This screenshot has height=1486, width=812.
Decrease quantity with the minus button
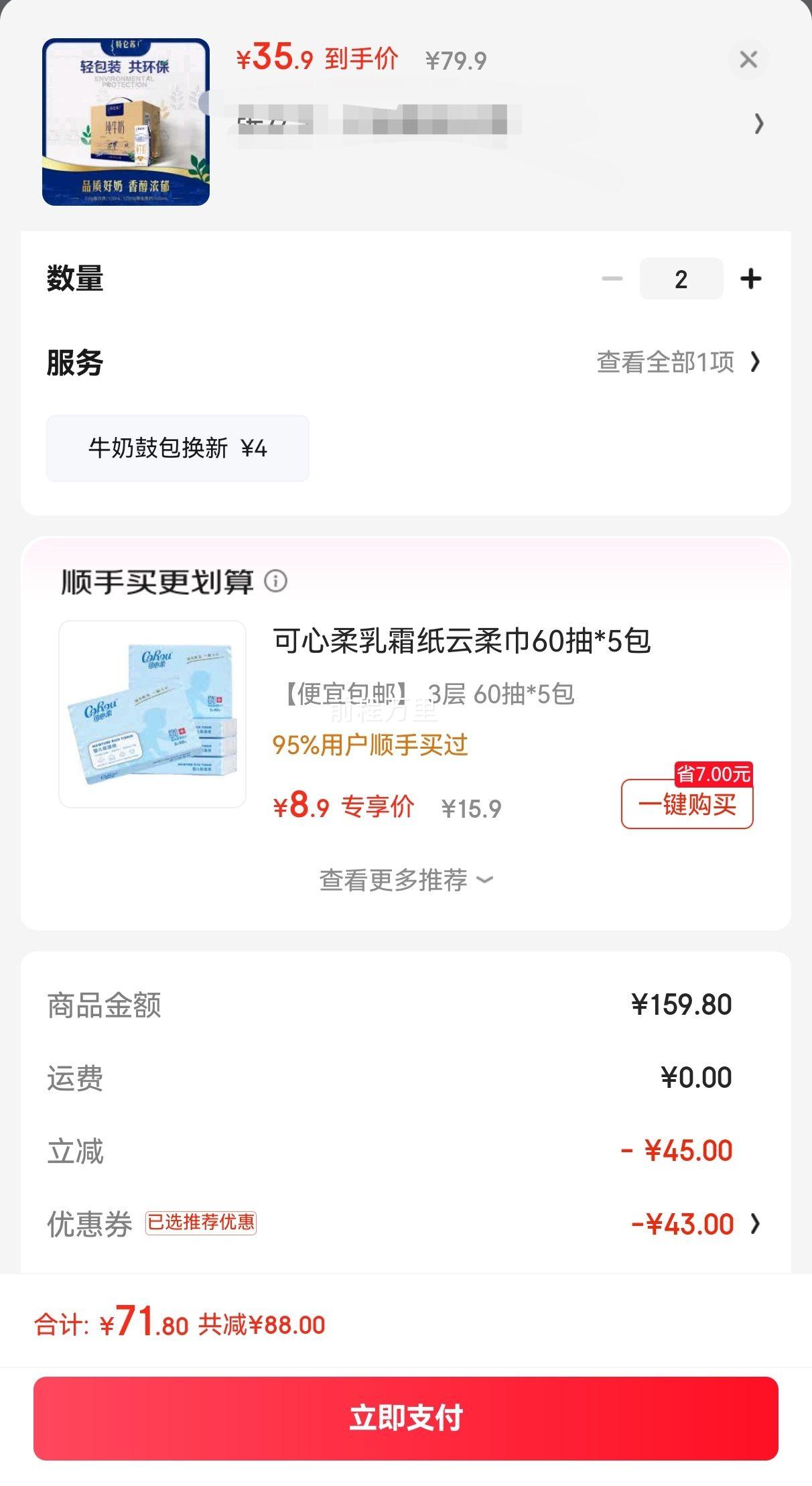pos(612,279)
